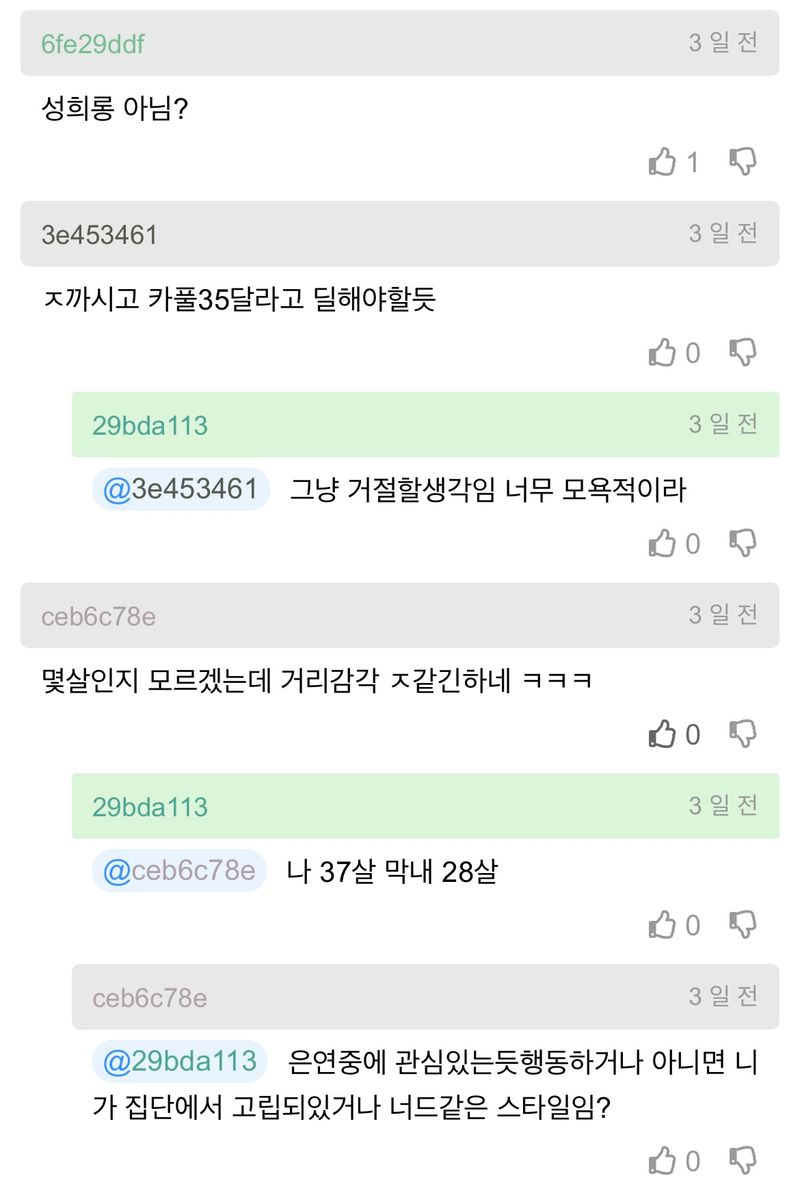Open the @29bda113 mention tag

click(x=181, y=1061)
